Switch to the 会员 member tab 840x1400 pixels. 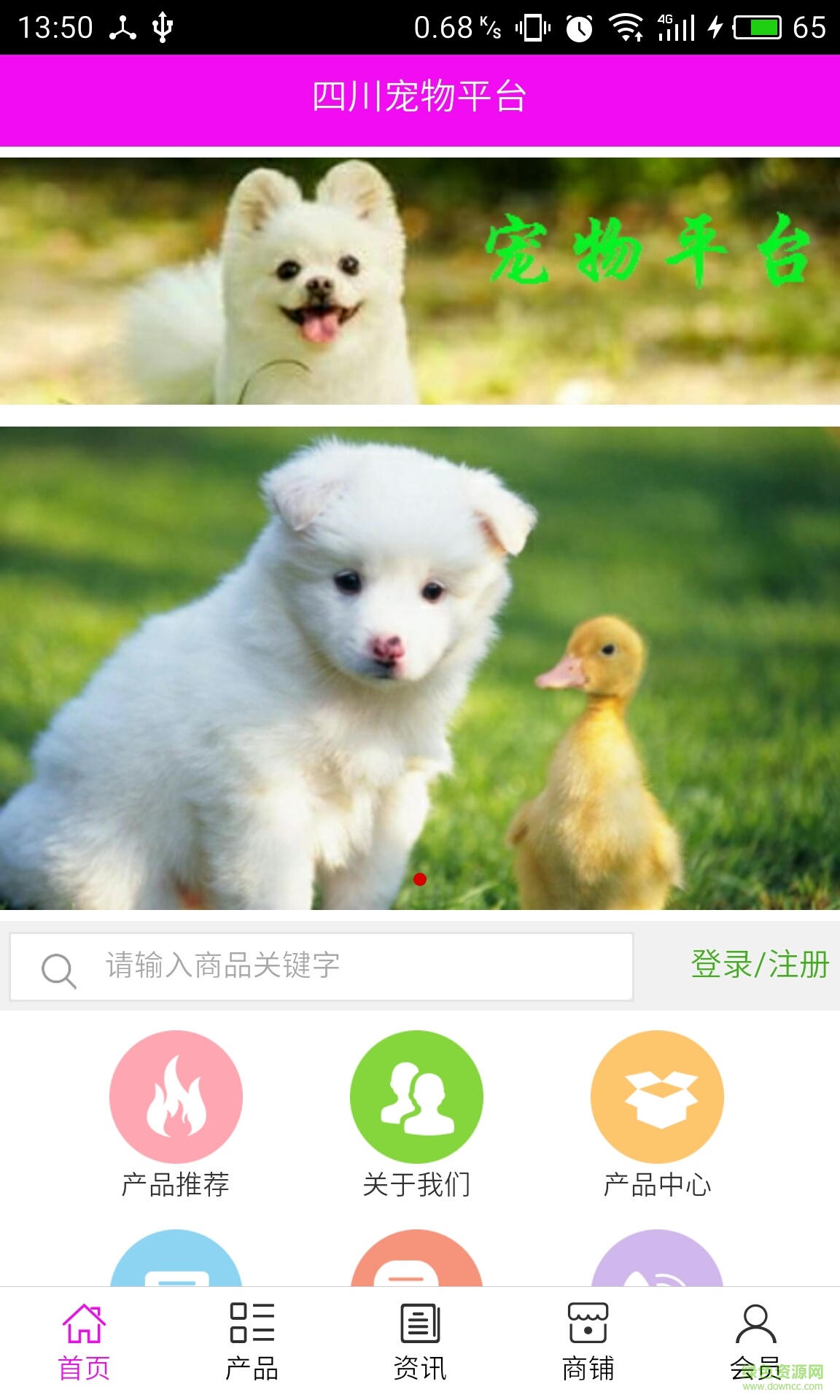click(755, 1342)
